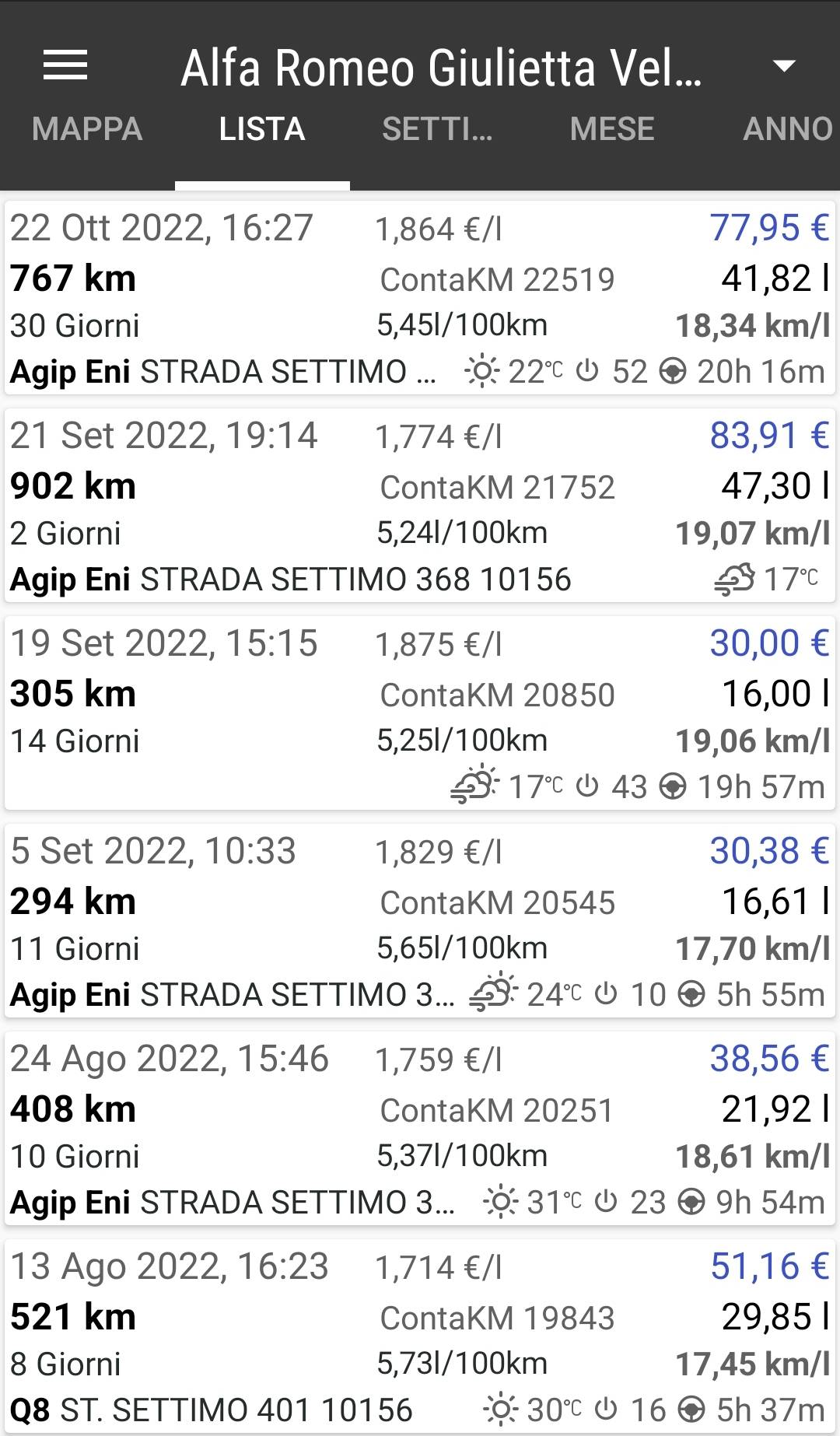
Task: Open the 13 Ago 2022 Q8 refuel entry
Action: (x=420, y=1337)
